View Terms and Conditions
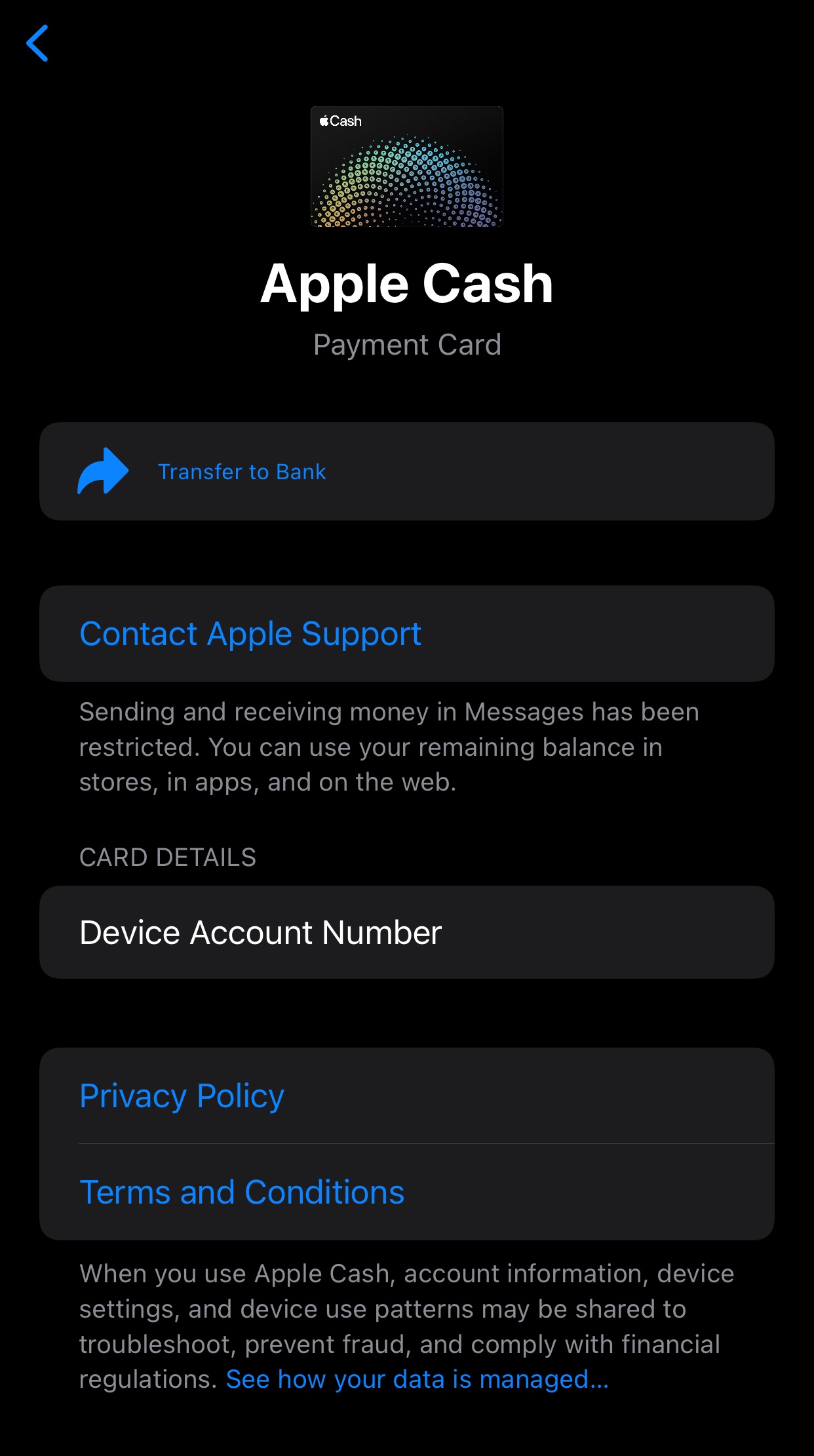 pos(241,1192)
